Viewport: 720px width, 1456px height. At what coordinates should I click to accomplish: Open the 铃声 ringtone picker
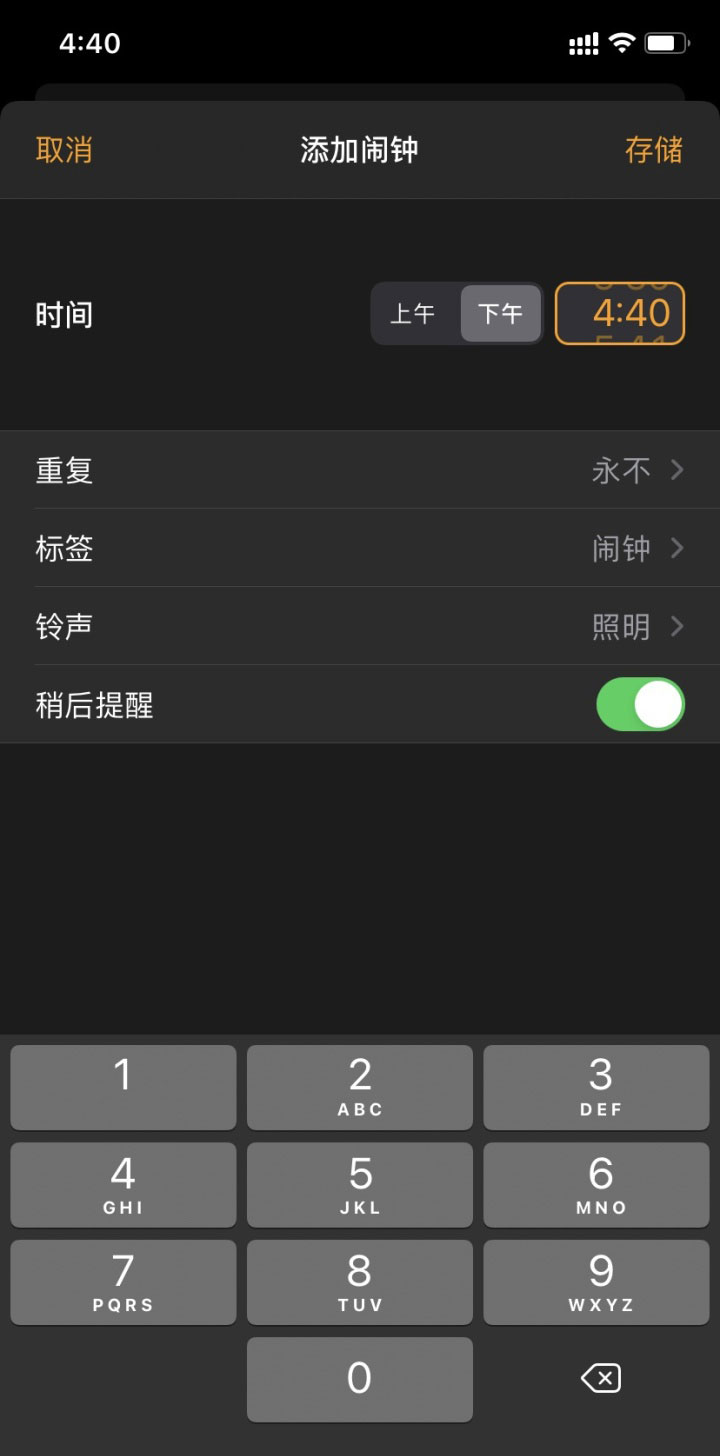click(360, 626)
